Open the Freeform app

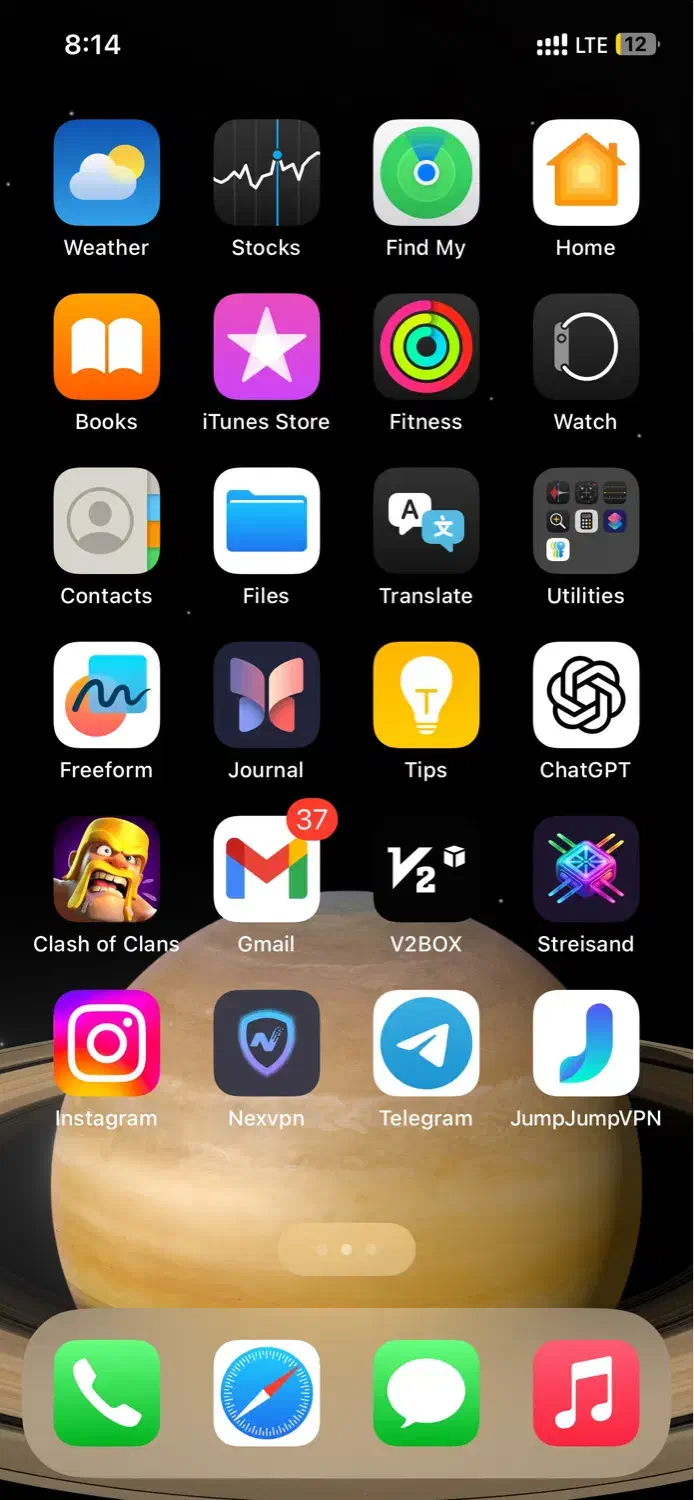(x=106, y=695)
